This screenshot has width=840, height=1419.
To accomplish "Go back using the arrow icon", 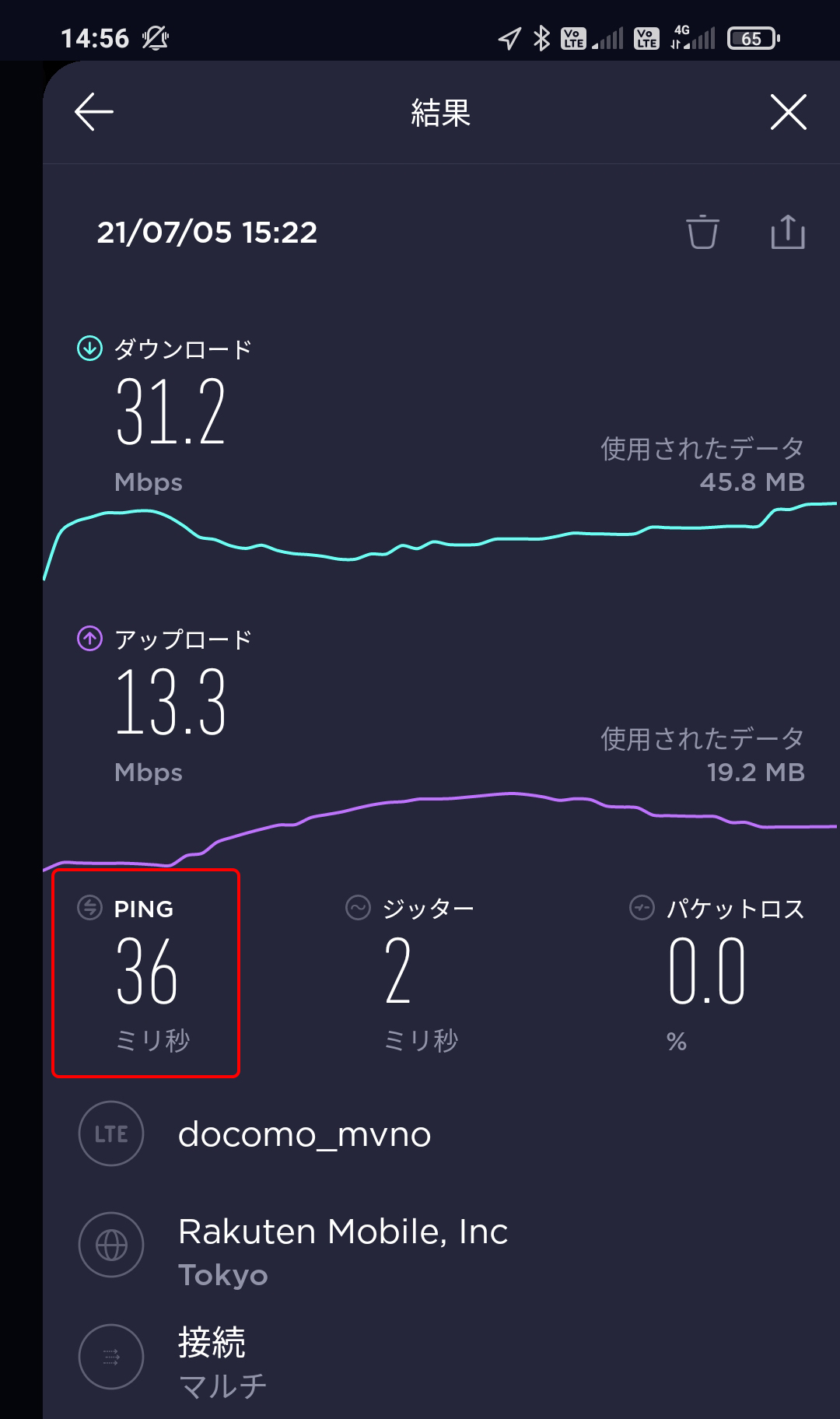I will click(94, 112).
